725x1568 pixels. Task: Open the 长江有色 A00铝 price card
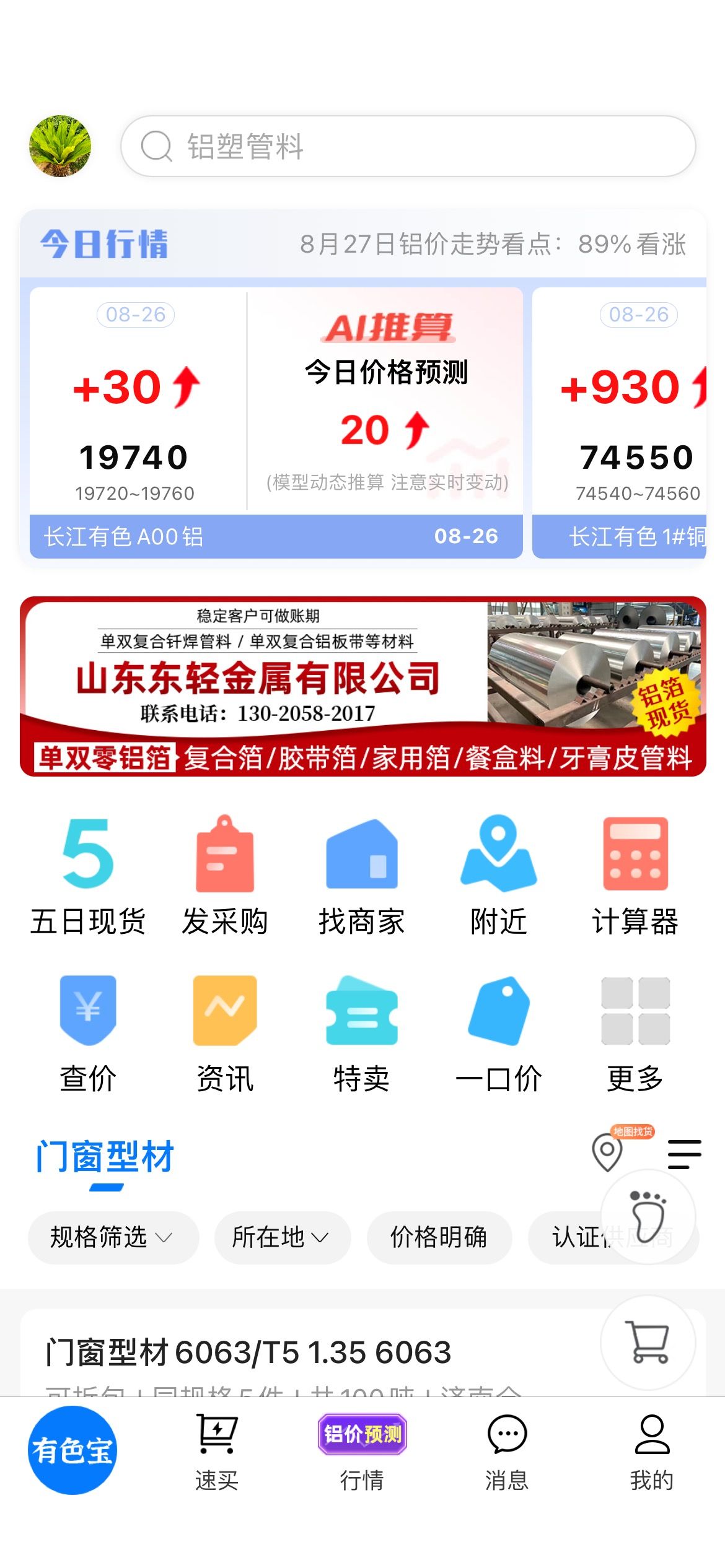click(x=276, y=422)
